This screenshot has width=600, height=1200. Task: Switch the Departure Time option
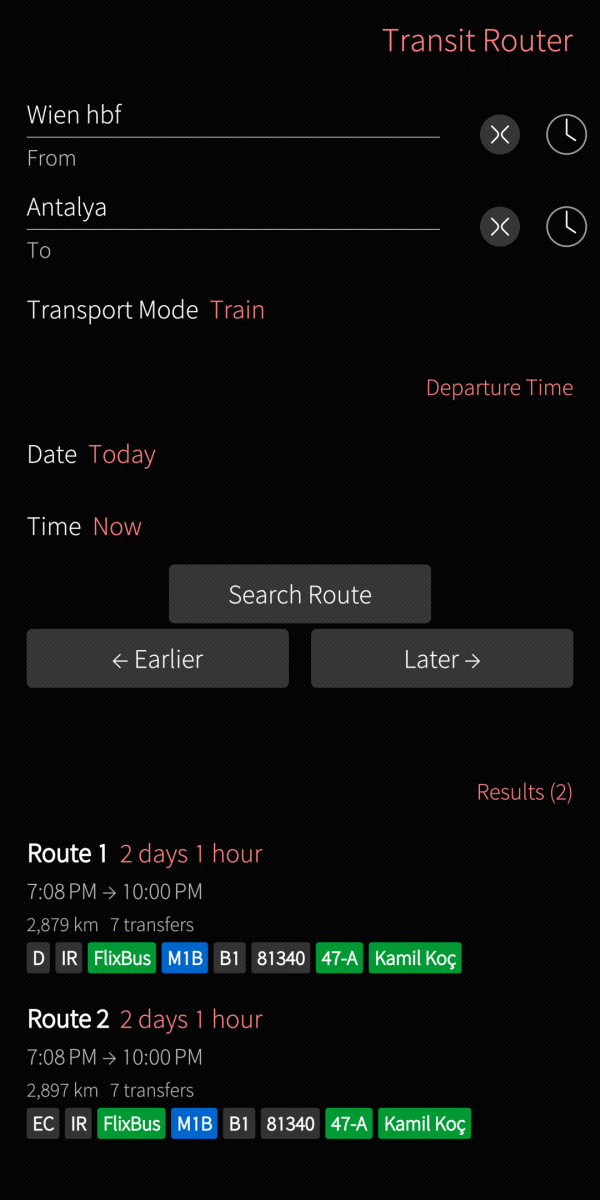click(x=499, y=388)
